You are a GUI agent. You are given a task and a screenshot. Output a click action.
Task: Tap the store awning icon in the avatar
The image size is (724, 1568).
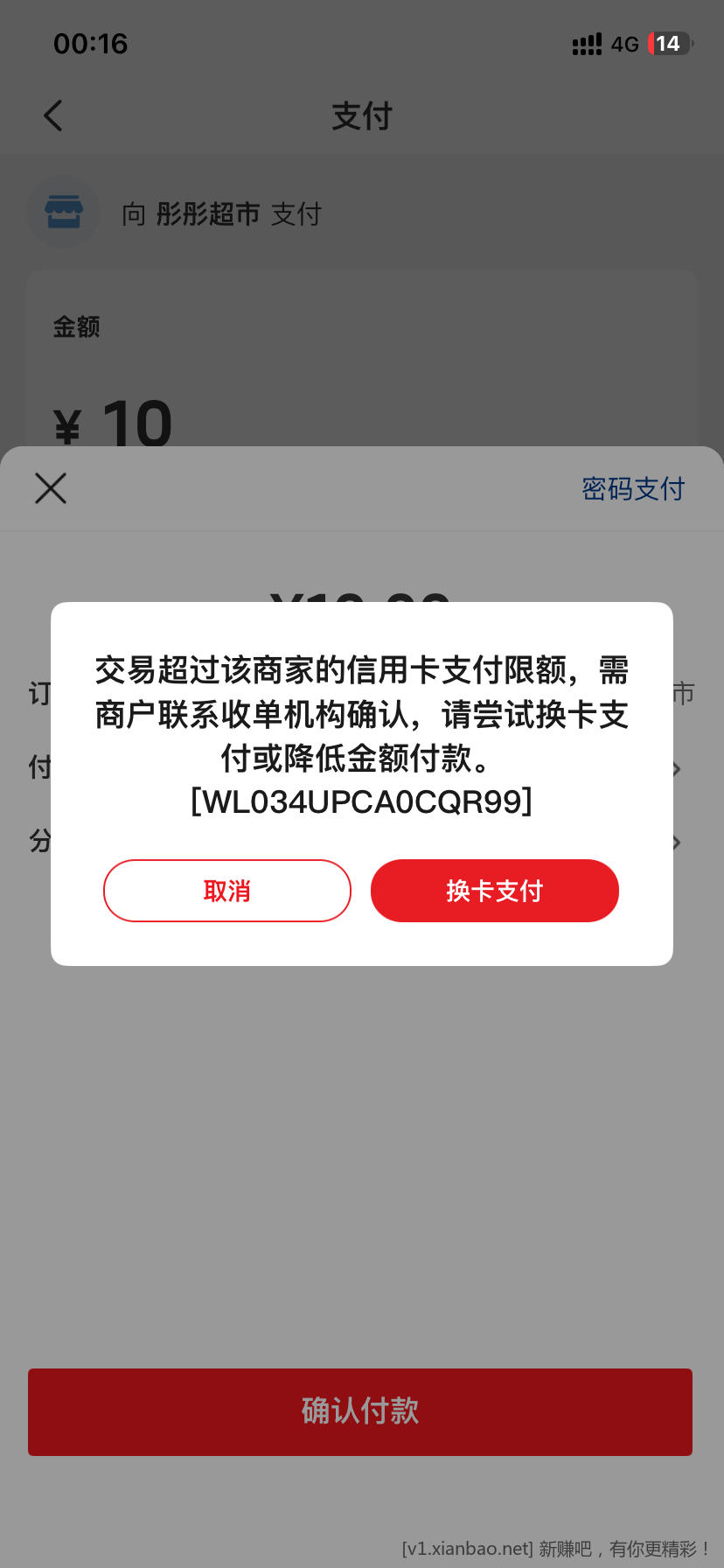pyautogui.click(x=62, y=210)
